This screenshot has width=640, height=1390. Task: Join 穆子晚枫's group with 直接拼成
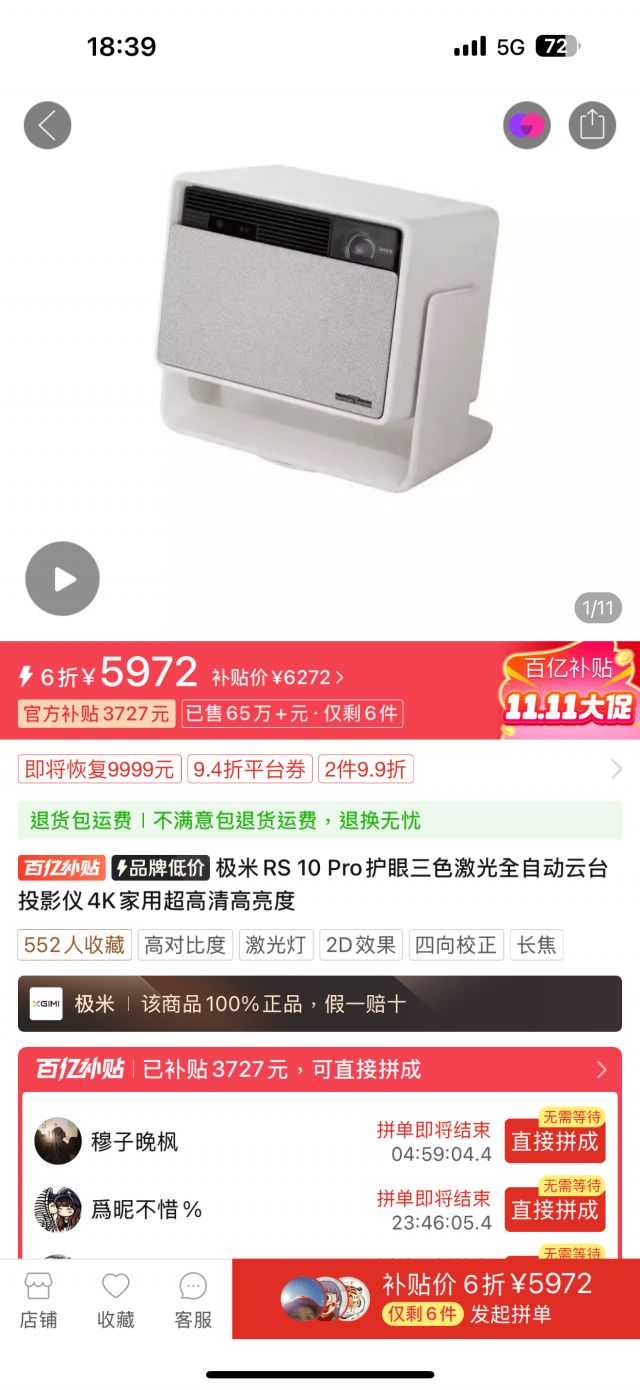point(555,1141)
